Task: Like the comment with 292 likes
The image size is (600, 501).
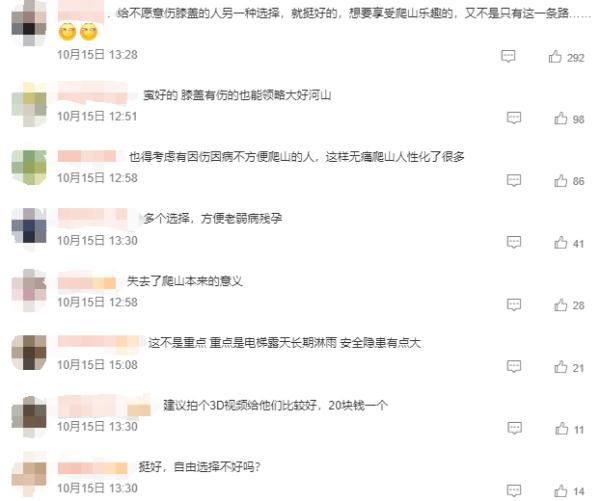Action: [x=555, y=57]
